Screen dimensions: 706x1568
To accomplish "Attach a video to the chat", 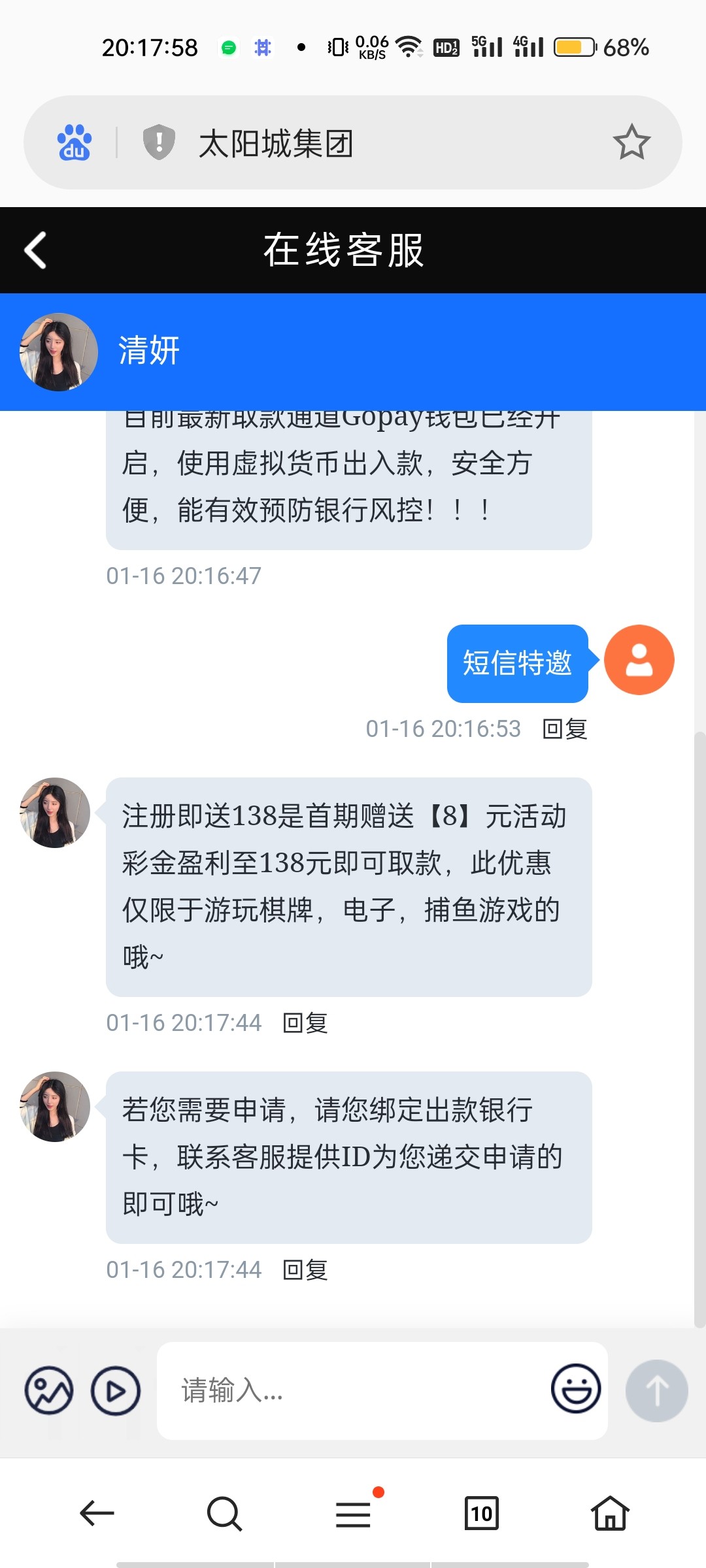I will [116, 1390].
